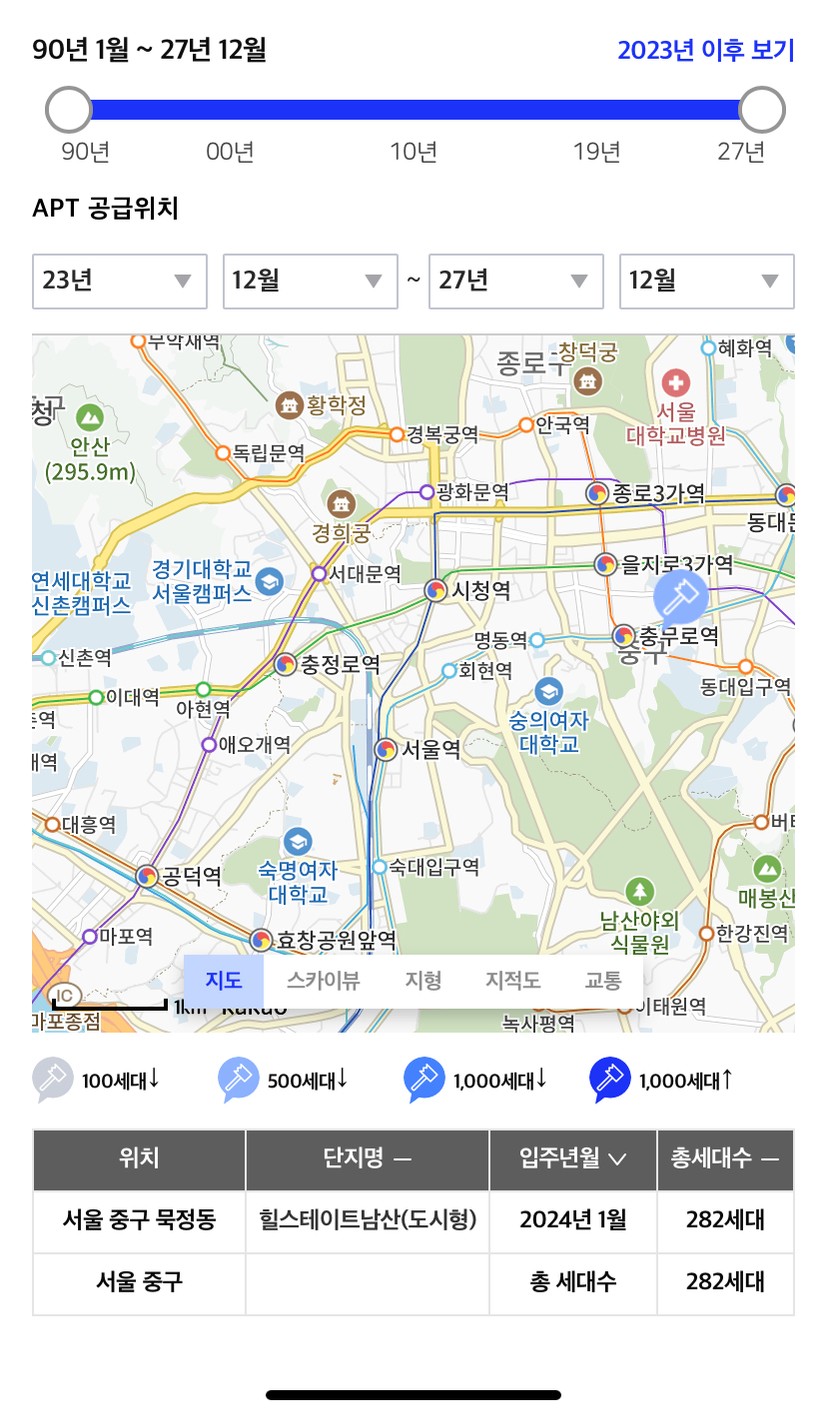The height and width of the screenshot is (1416, 827).
Task: Switch map to 지도 view
Action: click(224, 981)
